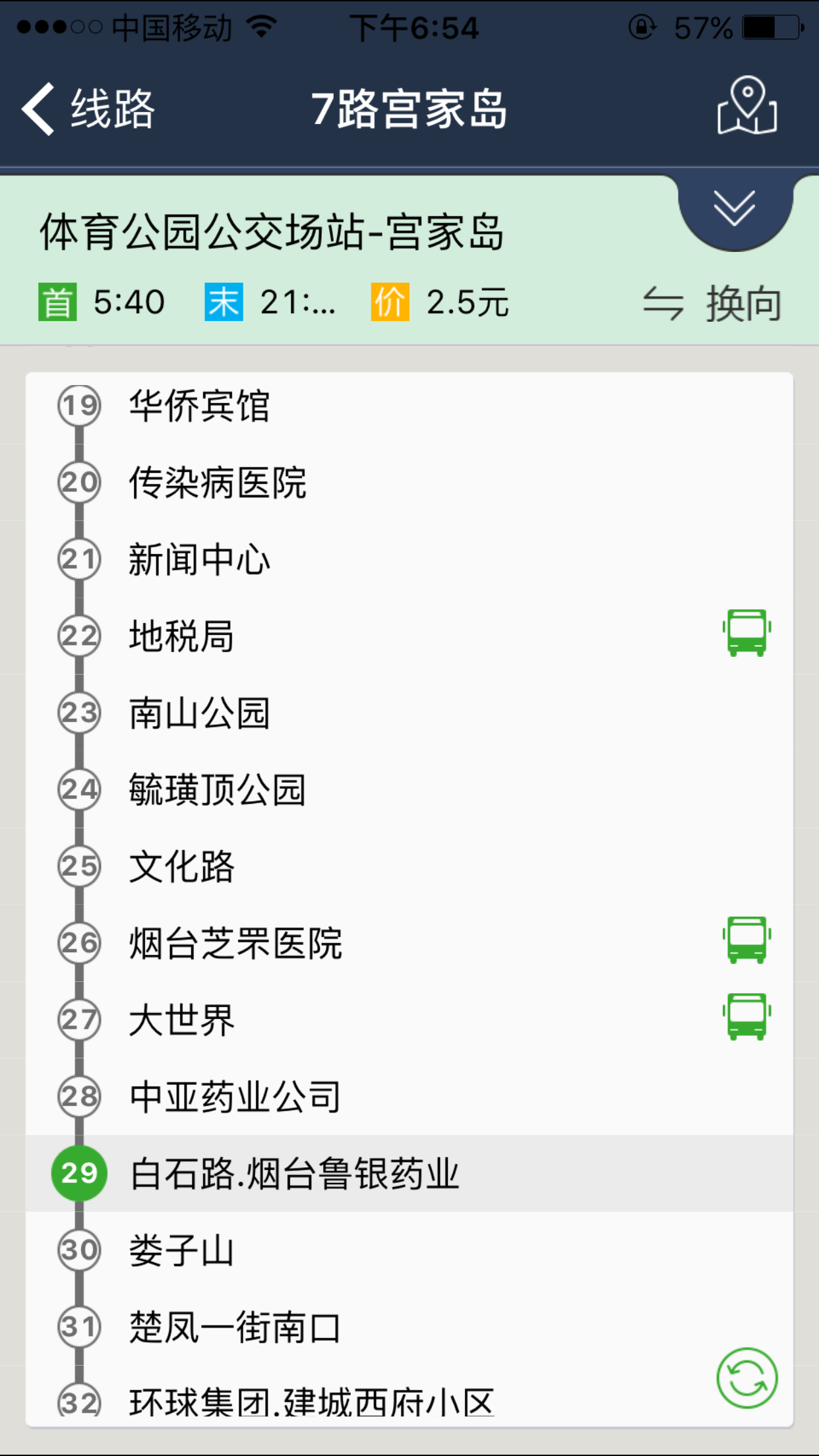Expand route details with double-chevron

[x=735, y=208]
